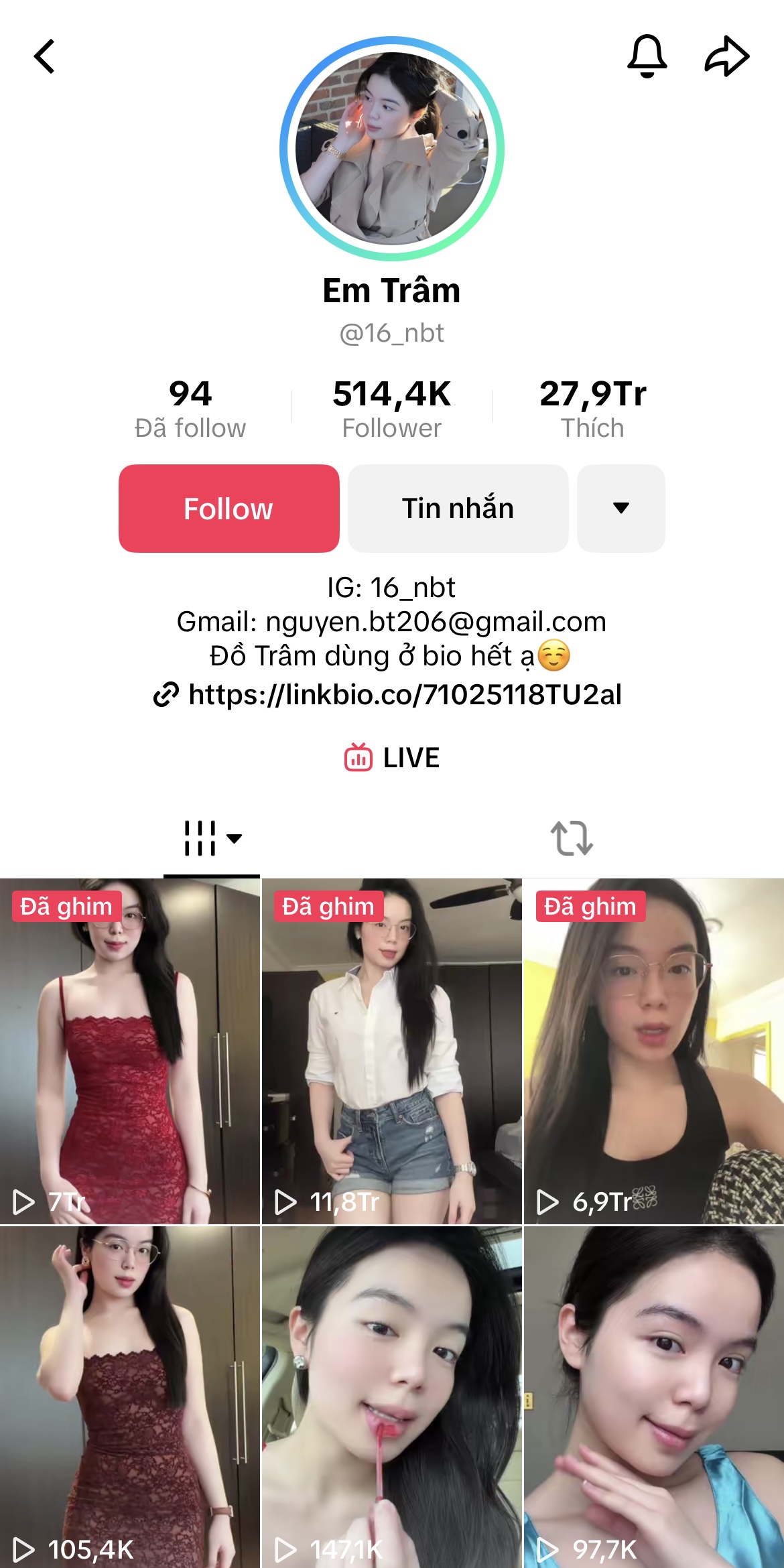View the 94 Đã follow list
784x1568 pixels.
[190, 408]
